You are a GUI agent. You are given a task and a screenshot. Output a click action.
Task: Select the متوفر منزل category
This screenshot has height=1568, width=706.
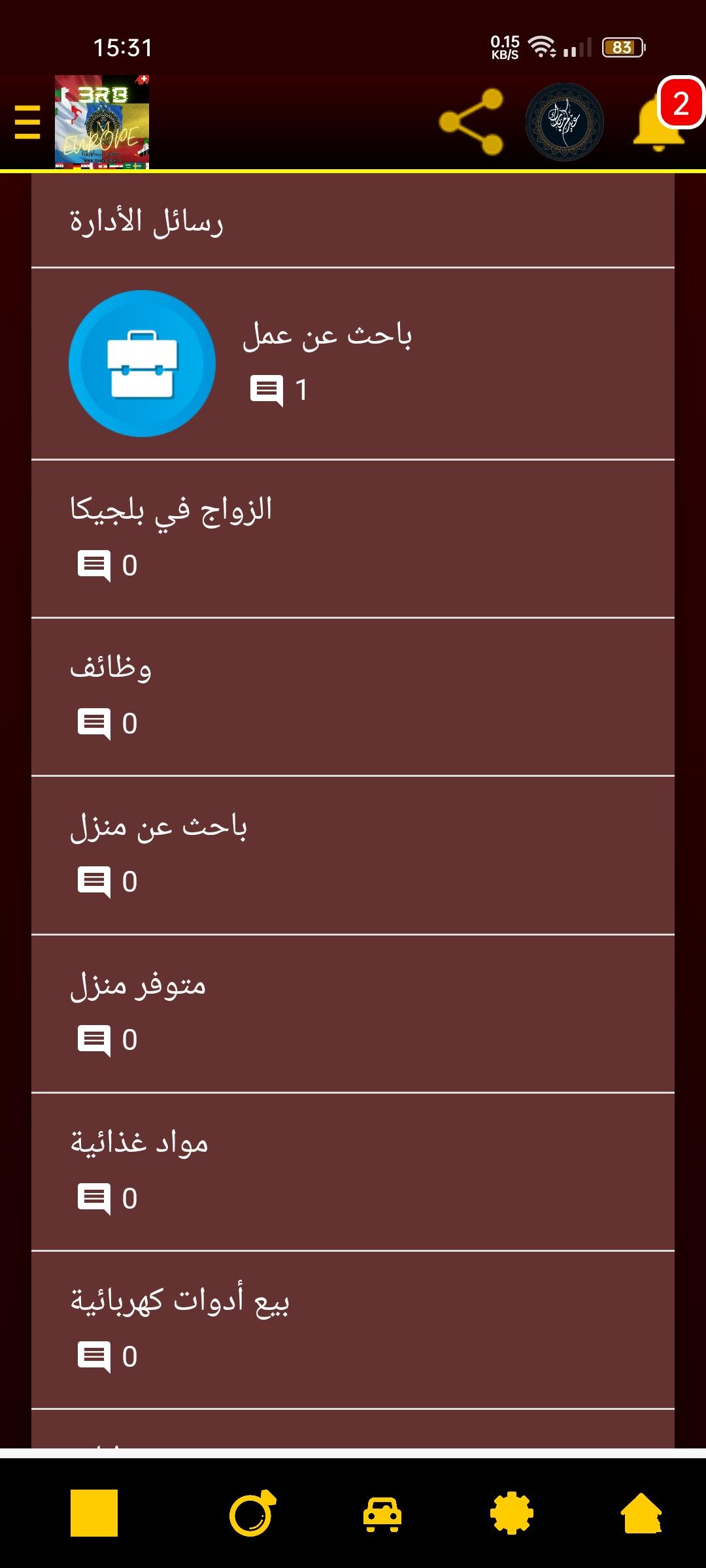353,1013
